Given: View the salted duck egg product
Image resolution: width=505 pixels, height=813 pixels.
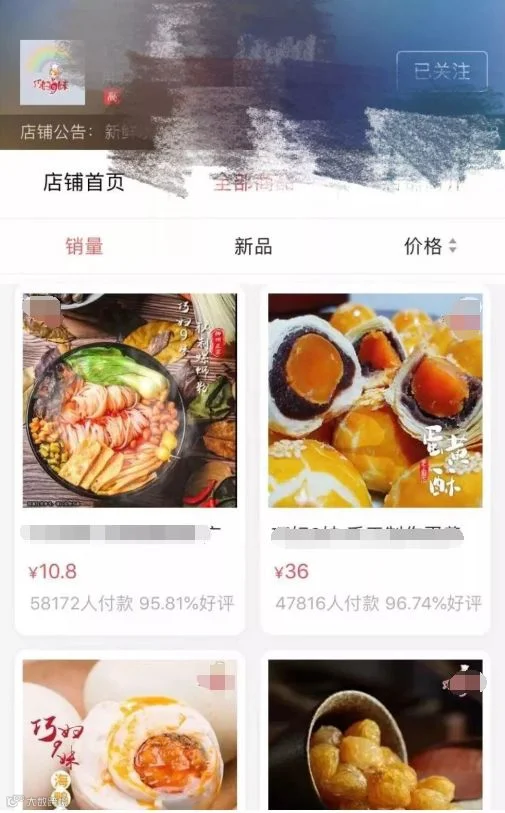Looking at the screenshot, I should click(130, 733).
